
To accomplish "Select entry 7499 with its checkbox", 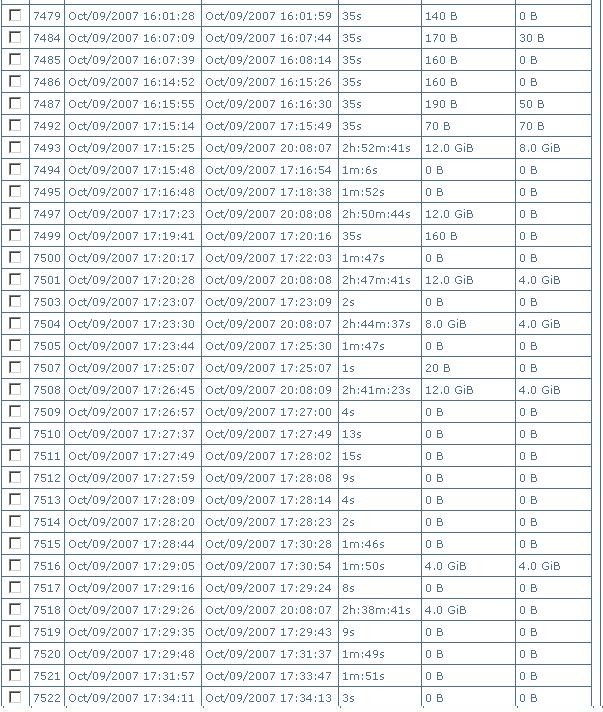I will 15,235.
